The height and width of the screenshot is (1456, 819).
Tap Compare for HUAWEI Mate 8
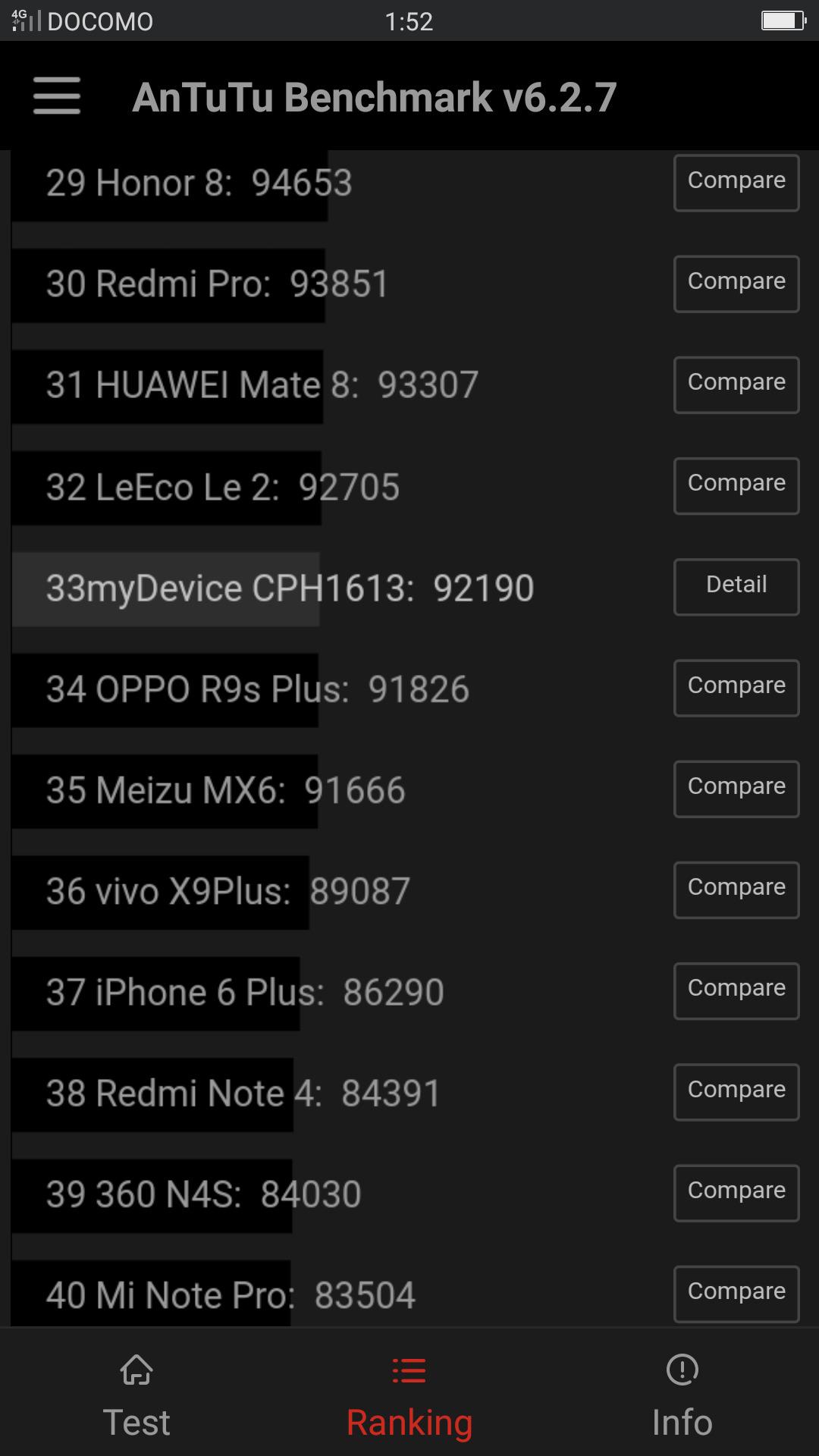click(x=736, y=384)
